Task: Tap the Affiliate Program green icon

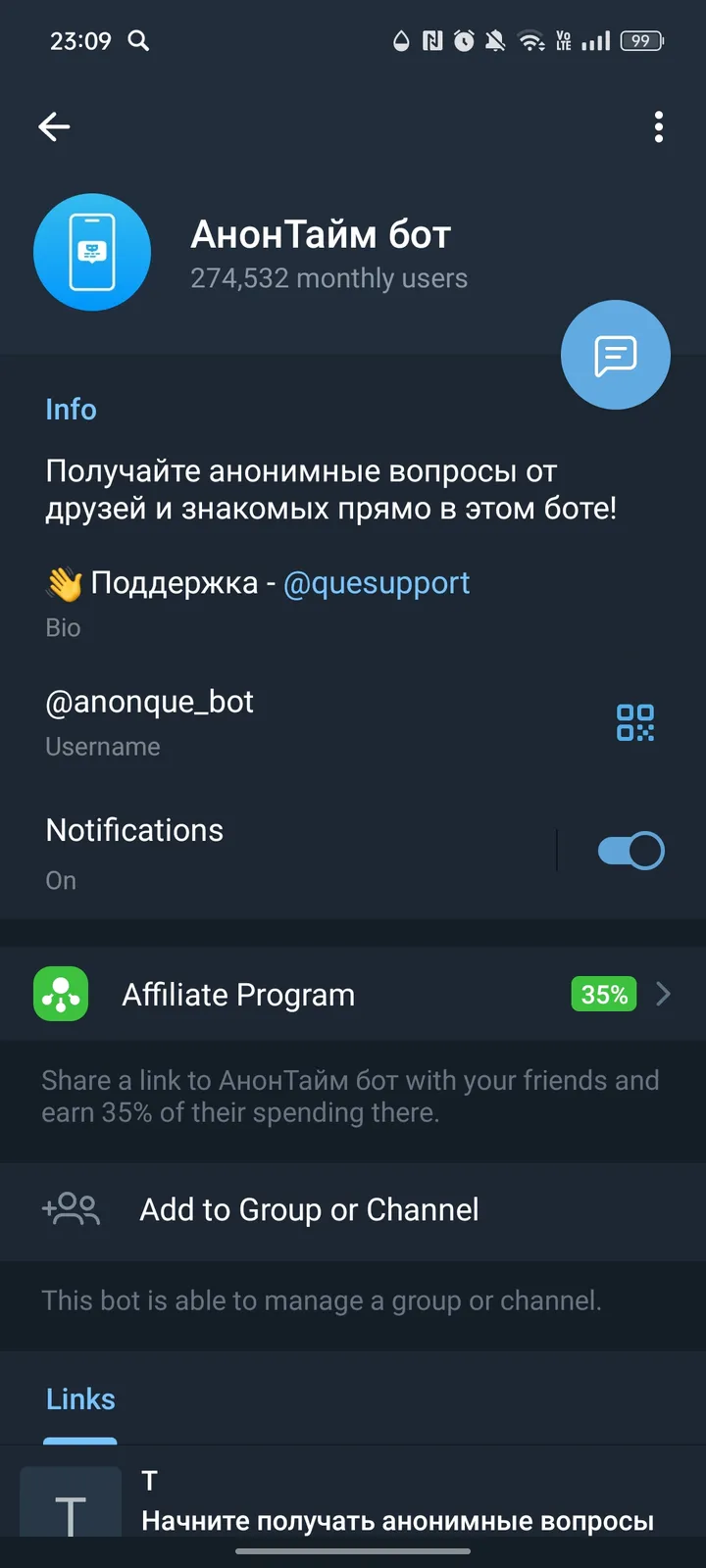Action: pos(60,994)
